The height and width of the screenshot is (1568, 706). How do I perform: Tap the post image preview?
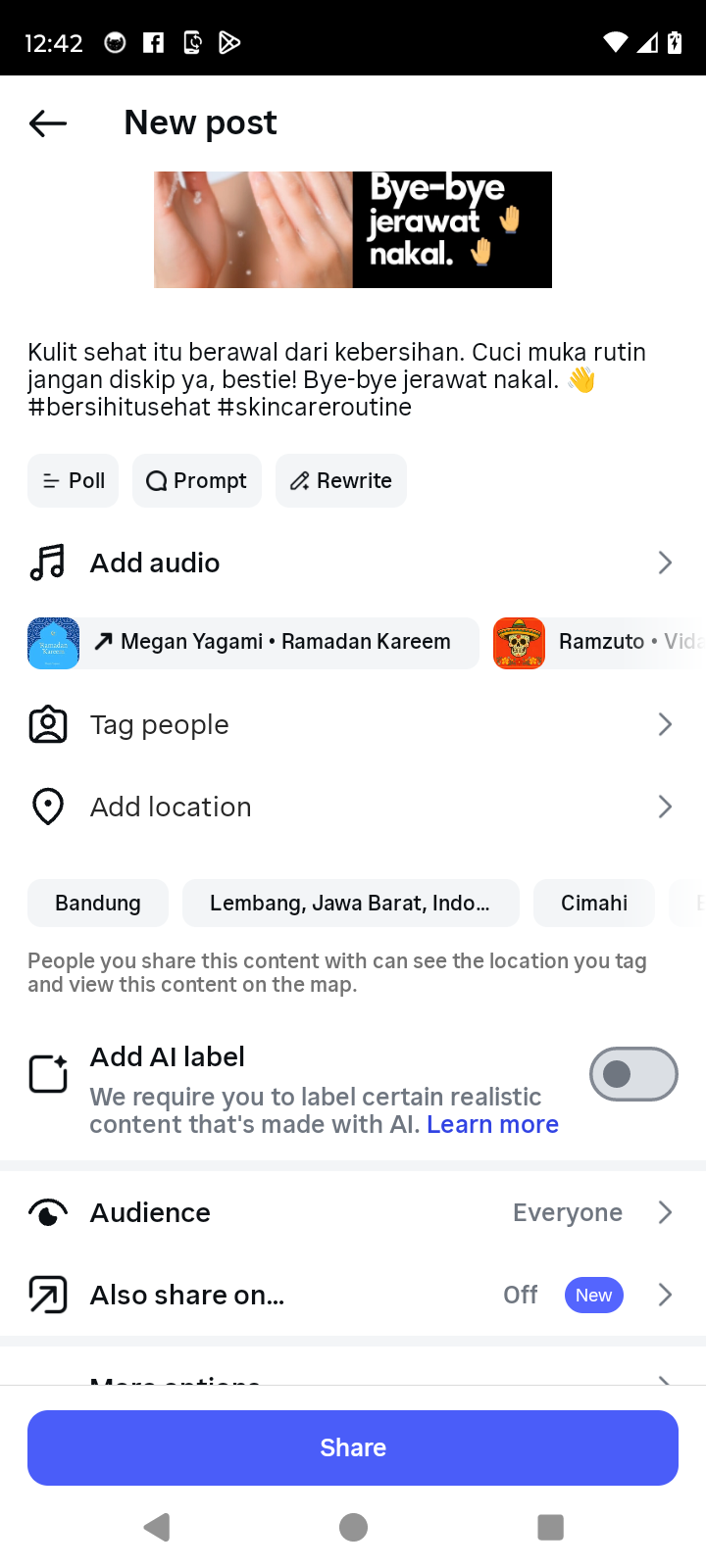(353, 229)
